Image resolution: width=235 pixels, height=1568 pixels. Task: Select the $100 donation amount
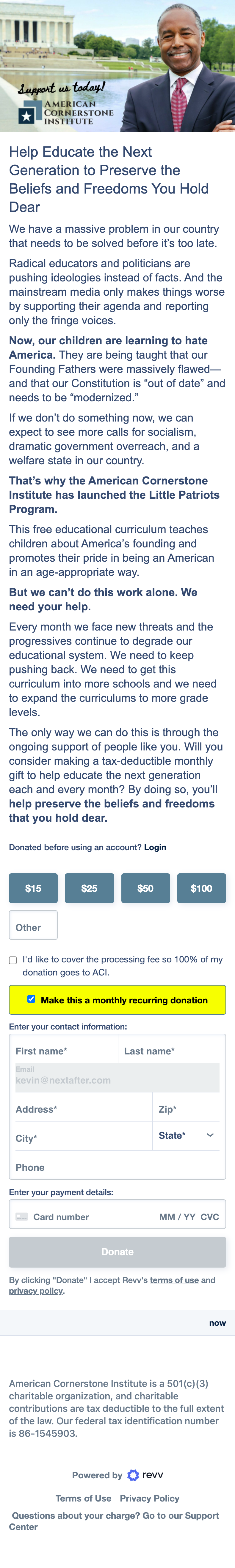click(201, 888)
